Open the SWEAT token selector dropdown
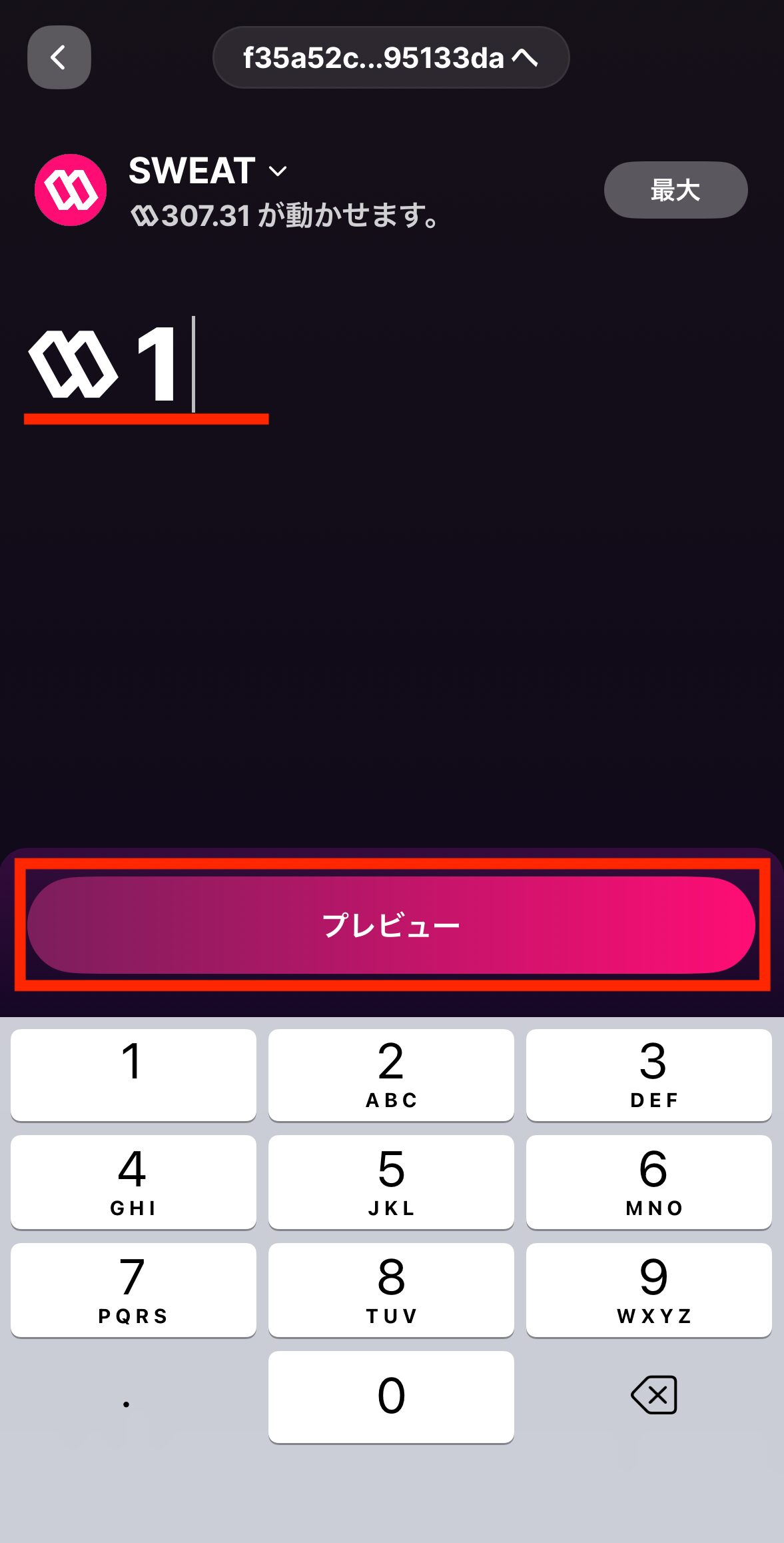Viewport: 784px width, 1543px height. tap(277, 172)
